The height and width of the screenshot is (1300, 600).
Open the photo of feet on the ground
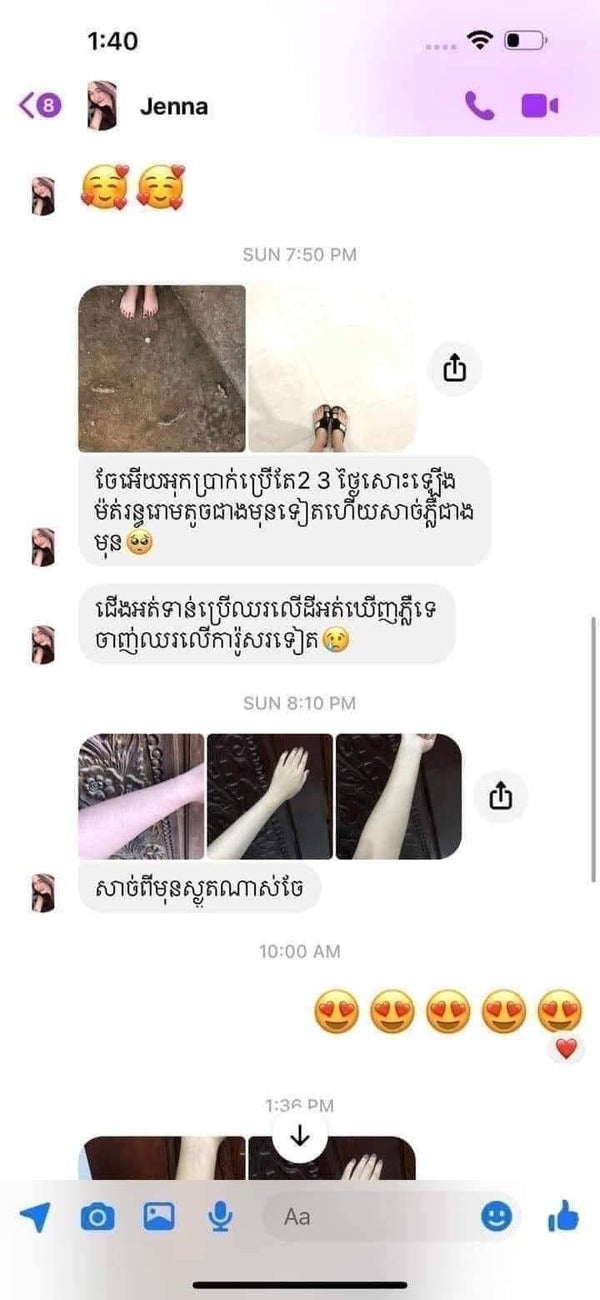(x=162, y=368)
